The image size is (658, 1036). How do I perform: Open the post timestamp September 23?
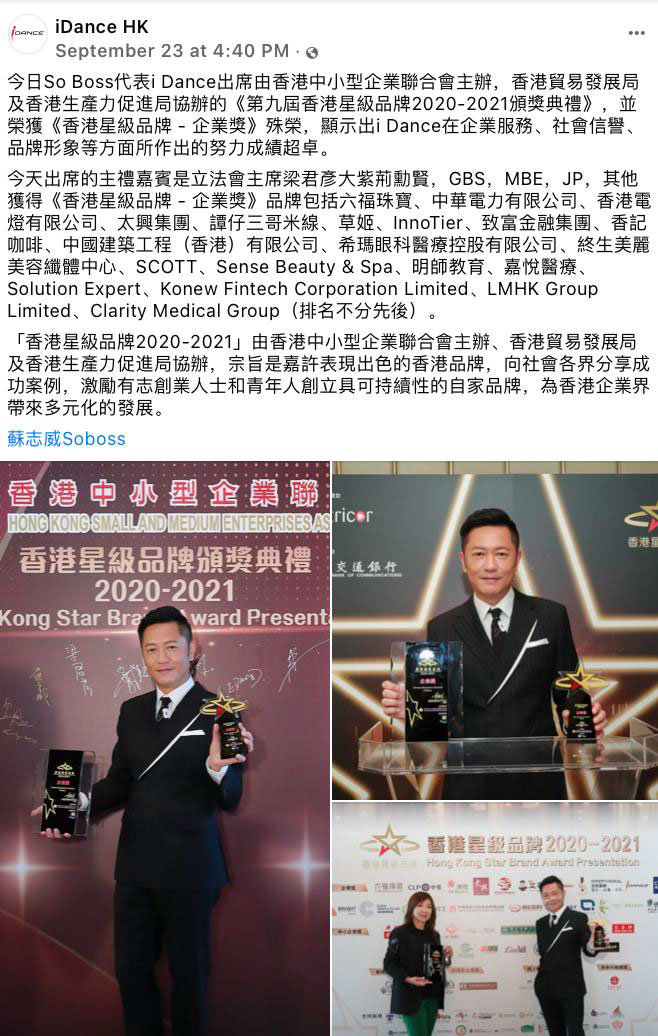[x=172, y=50]
